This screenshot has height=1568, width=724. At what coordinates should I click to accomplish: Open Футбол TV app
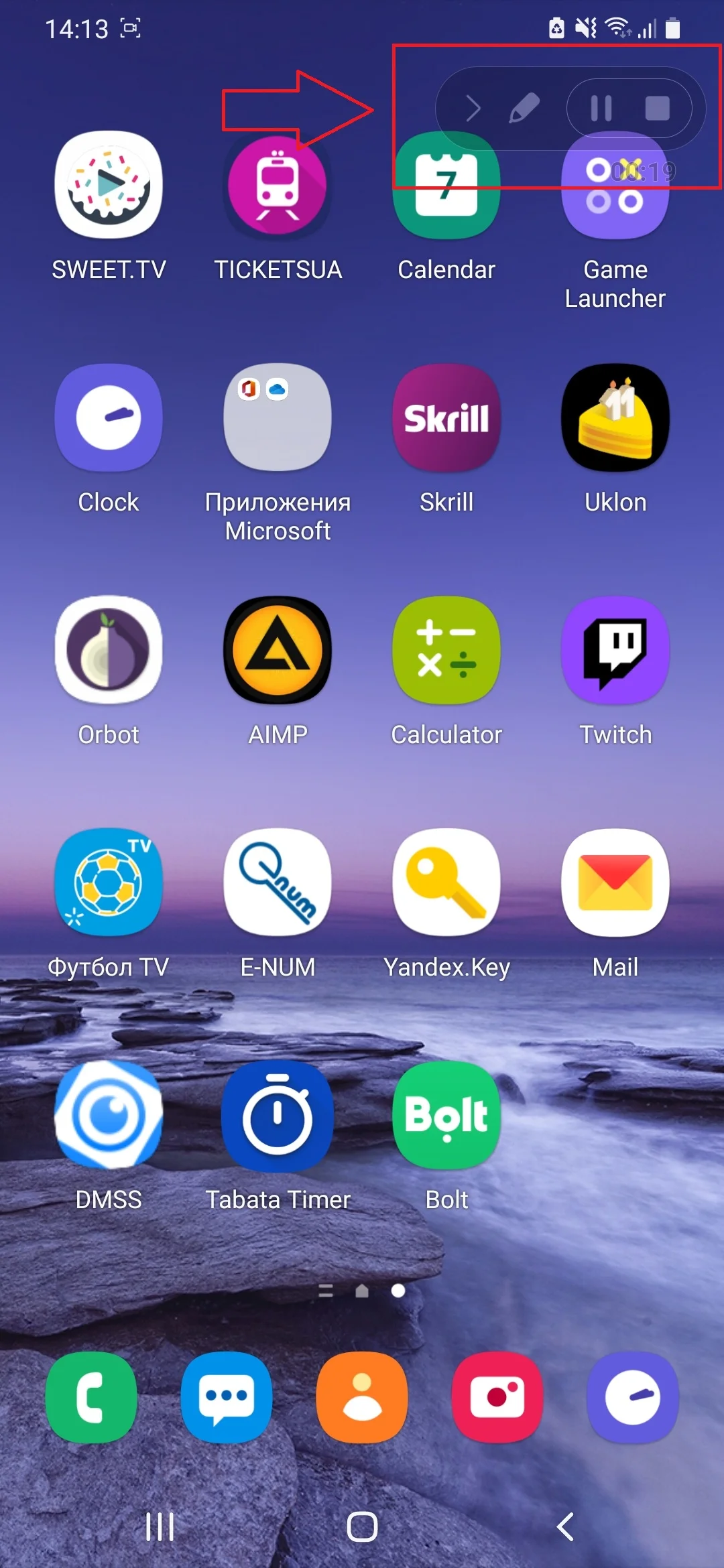pyautogui.click(x=109, y=883)
